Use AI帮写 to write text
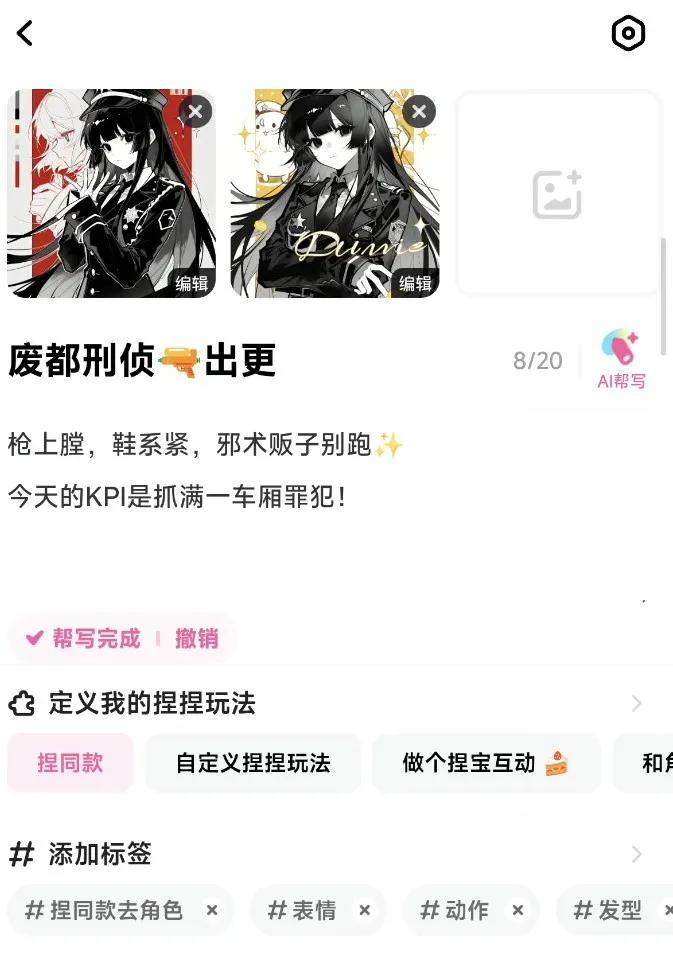This screenshot has height=954, width=673. tap(621, 360)
